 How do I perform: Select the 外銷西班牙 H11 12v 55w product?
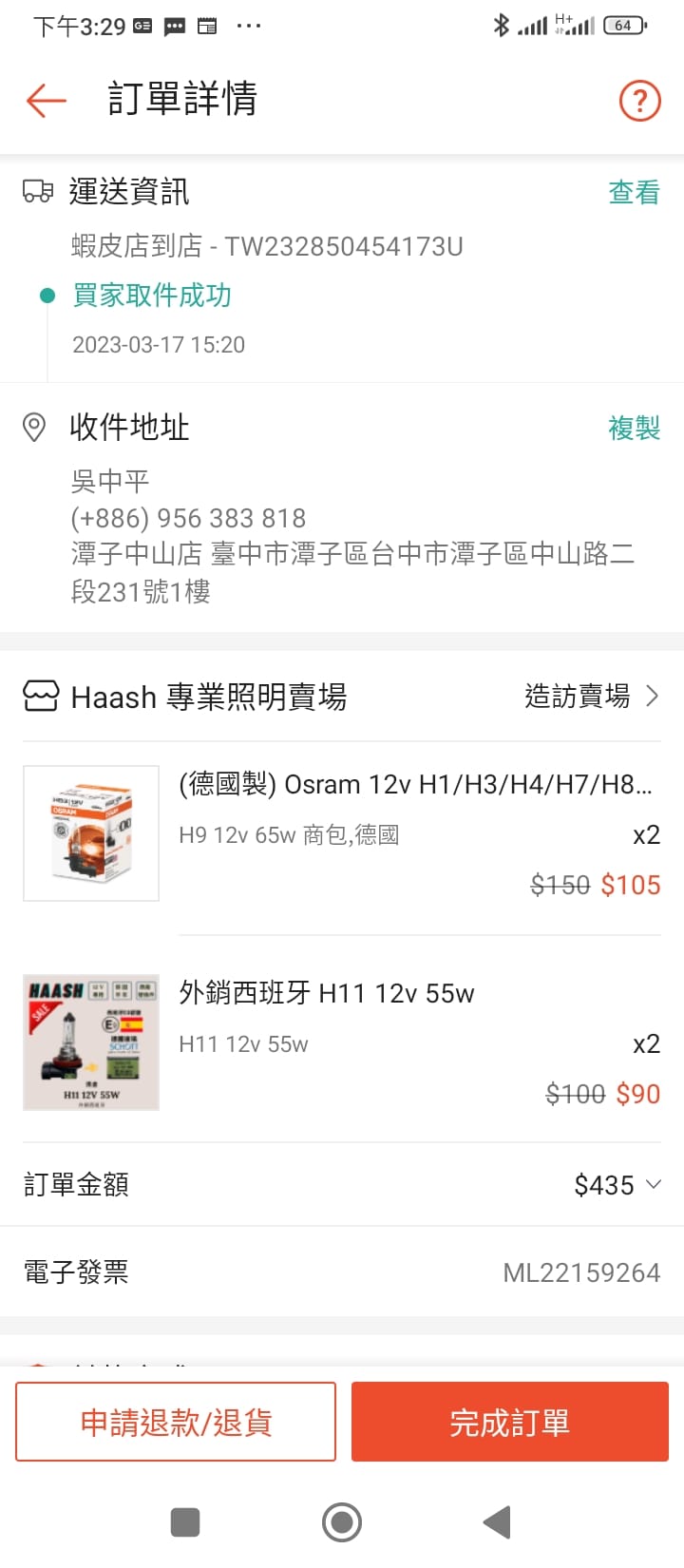coord(328,992)
